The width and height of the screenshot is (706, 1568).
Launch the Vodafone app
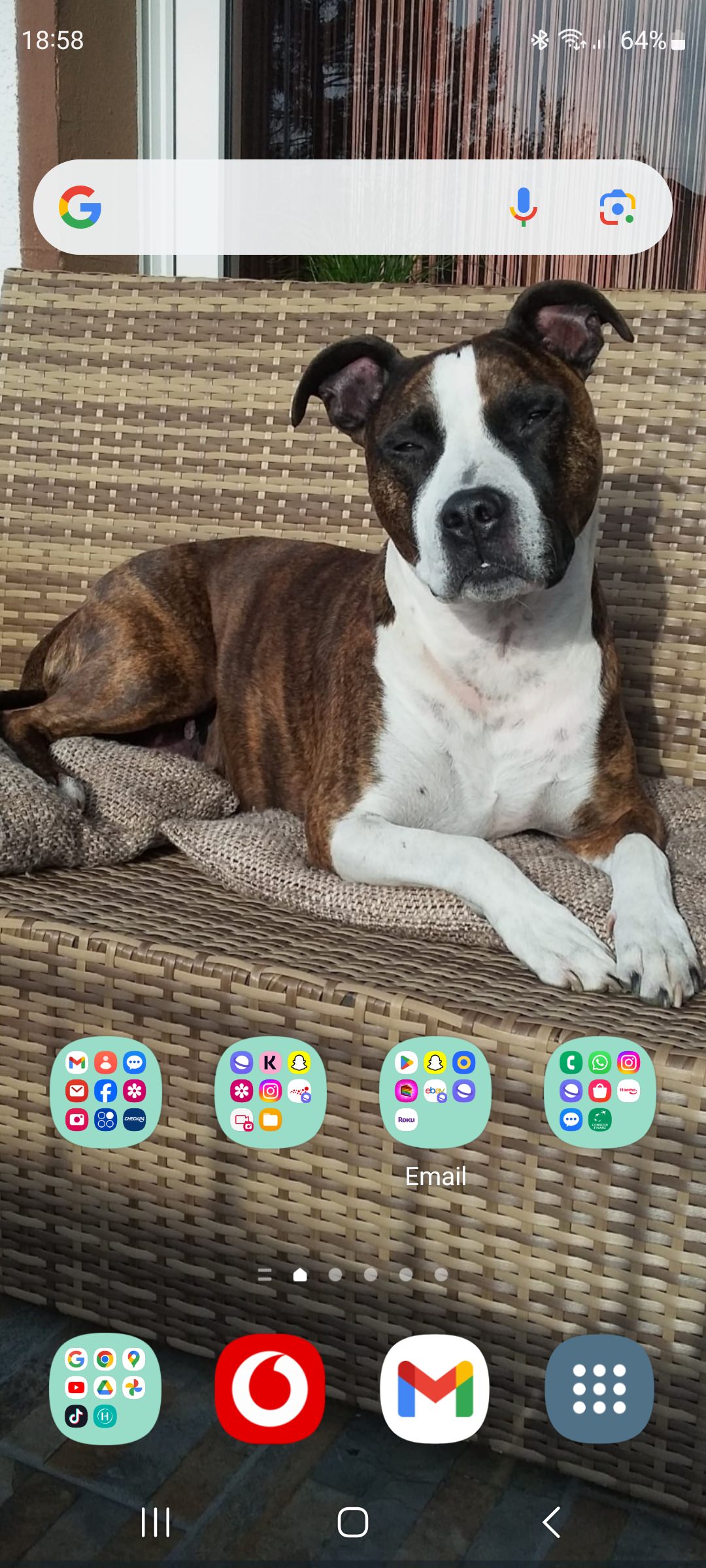coord(270,1388)
